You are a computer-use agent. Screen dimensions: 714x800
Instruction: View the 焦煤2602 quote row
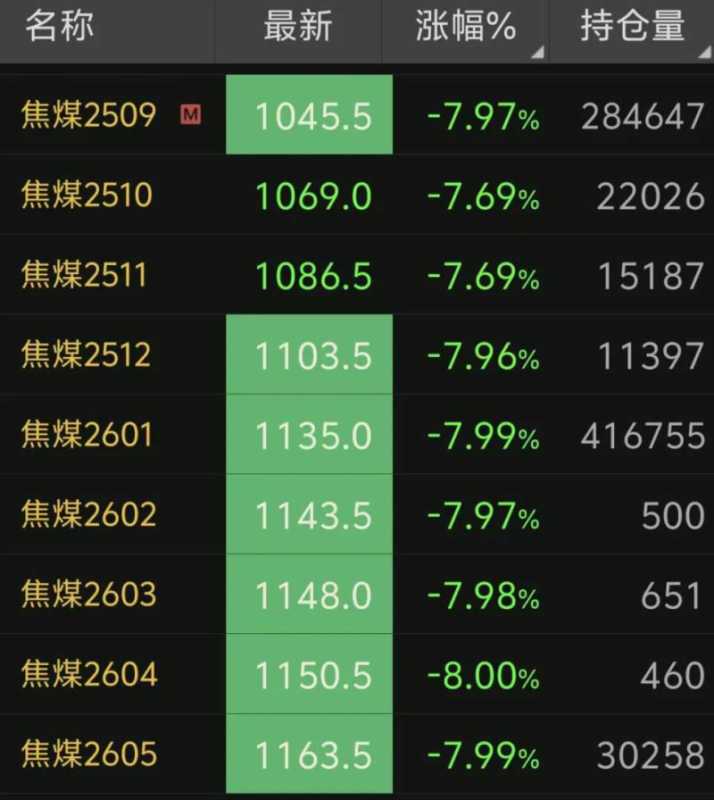[89, 515]
